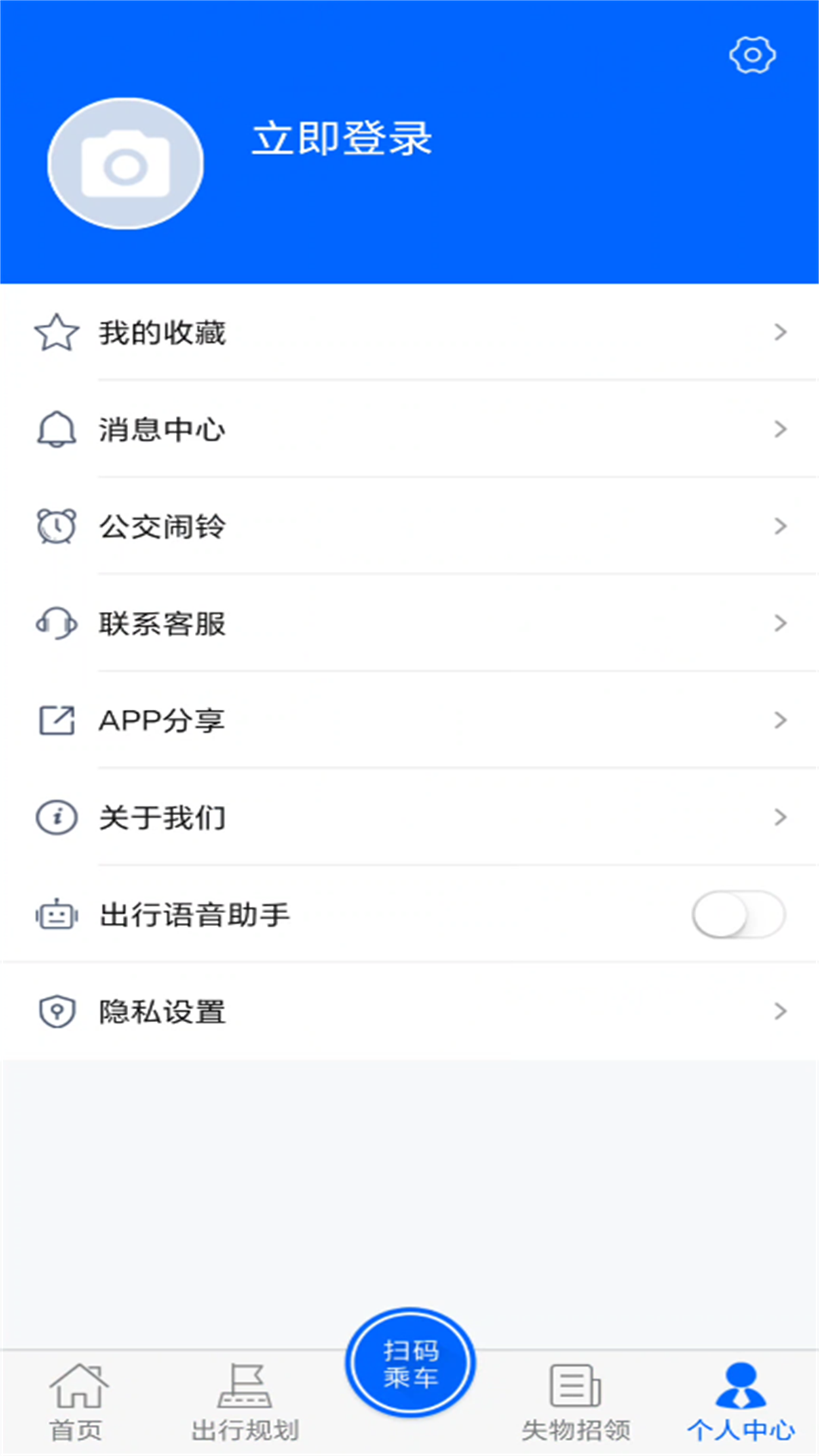The image size is (819, 1456).
Task: Open the settings gear at top right
Action: point(752,54)
